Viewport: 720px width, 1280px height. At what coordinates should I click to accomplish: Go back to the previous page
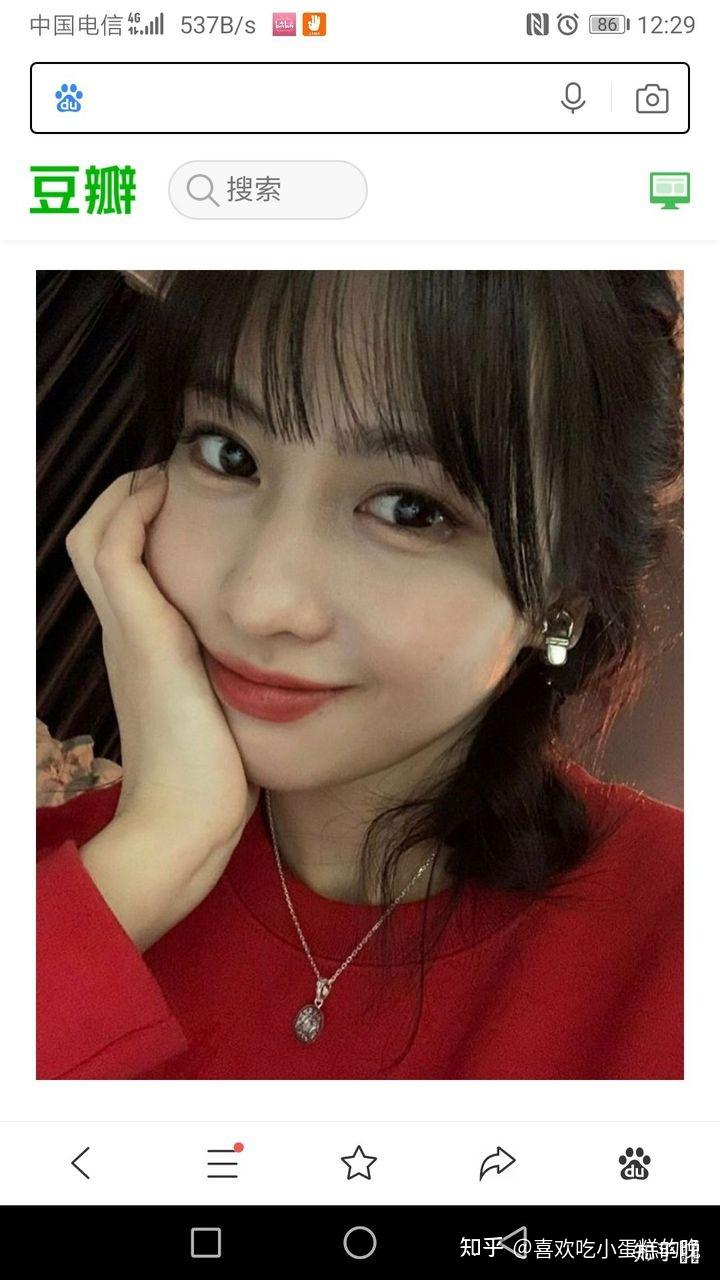point(82,1163)
